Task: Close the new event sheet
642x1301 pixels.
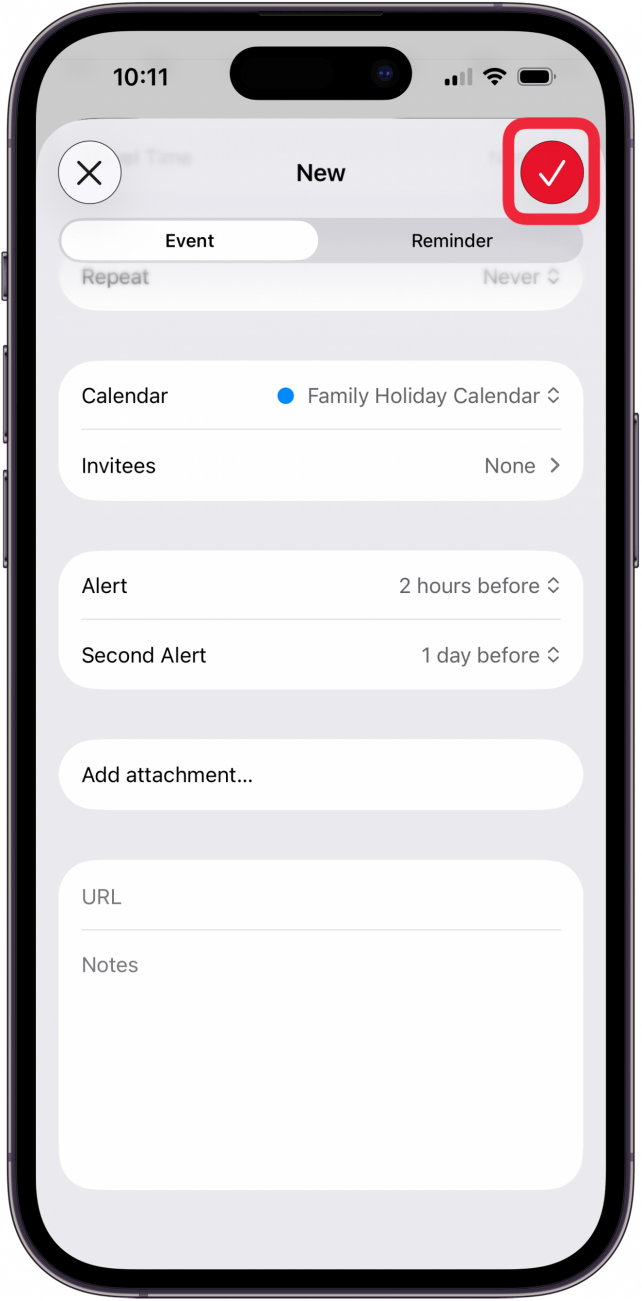Action: click(90, 173)
